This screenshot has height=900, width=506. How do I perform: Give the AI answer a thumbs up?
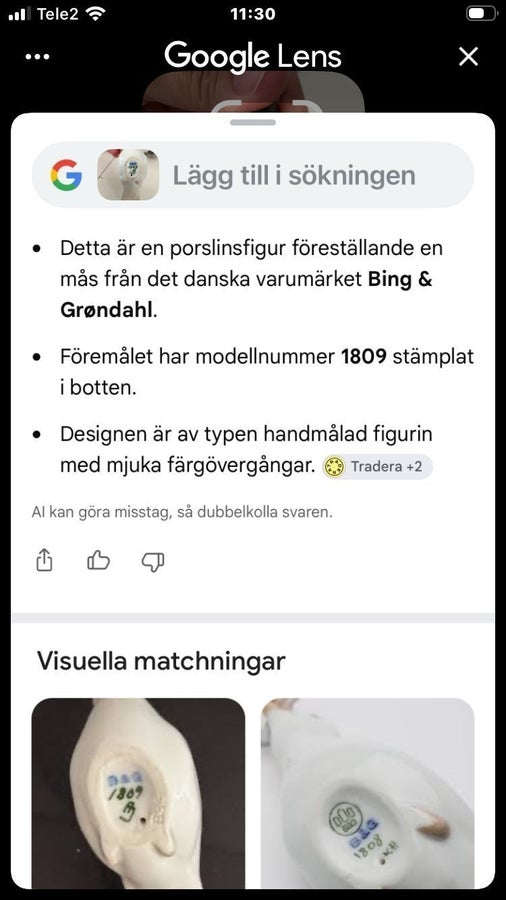click(x=99, y=560)
